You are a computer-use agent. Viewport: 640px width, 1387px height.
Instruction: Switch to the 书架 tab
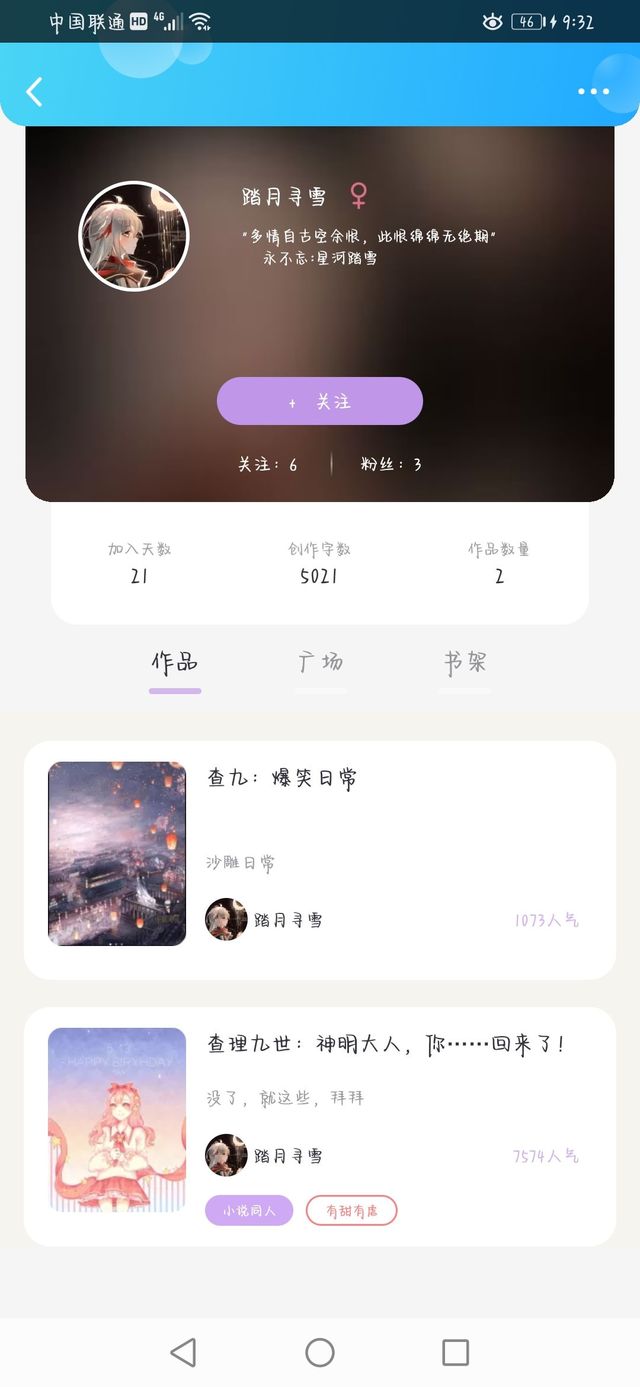coord(465,662)
